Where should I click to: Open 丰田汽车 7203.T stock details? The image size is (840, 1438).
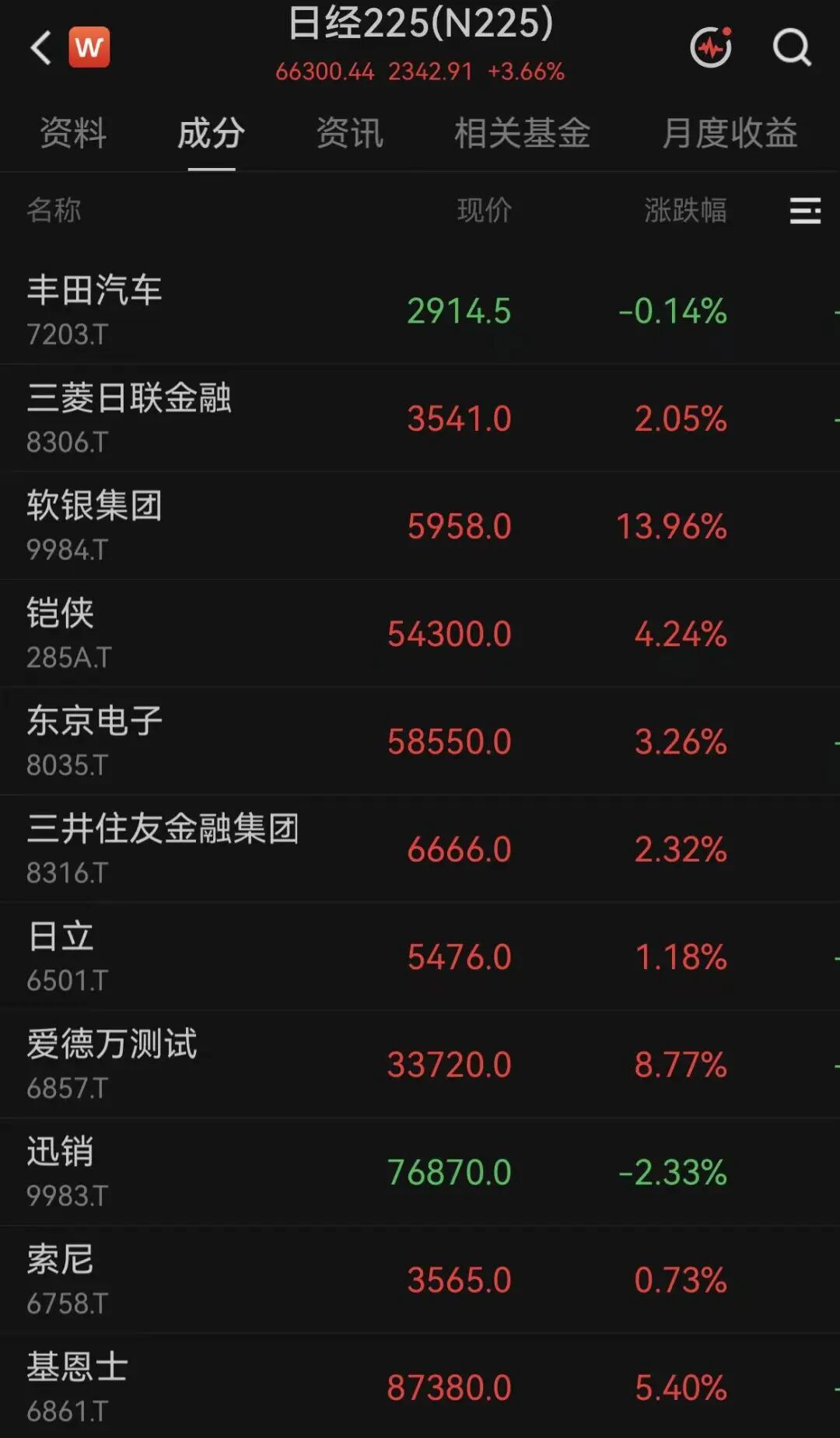(x=420, y=310)
